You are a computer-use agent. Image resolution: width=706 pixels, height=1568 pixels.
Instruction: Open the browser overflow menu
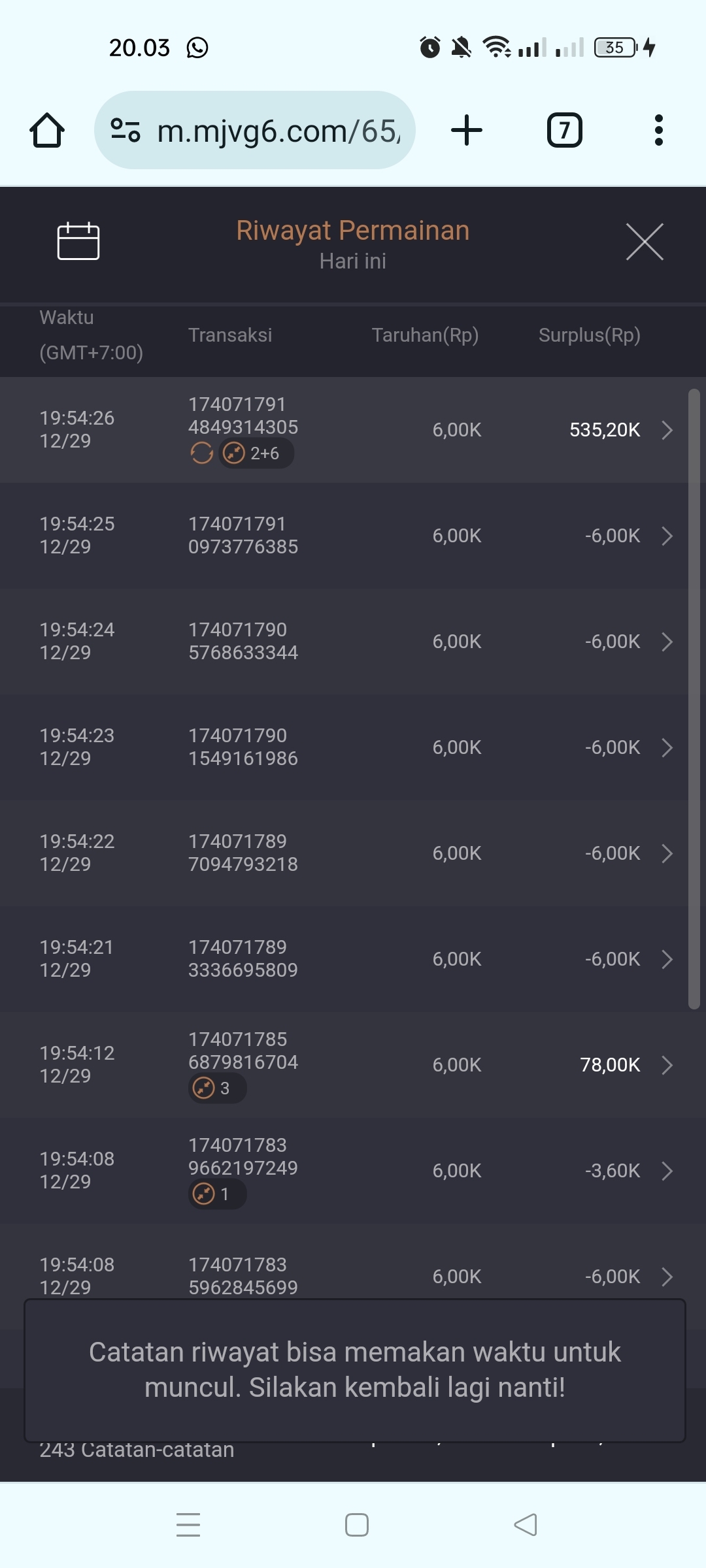coord(658,130)
